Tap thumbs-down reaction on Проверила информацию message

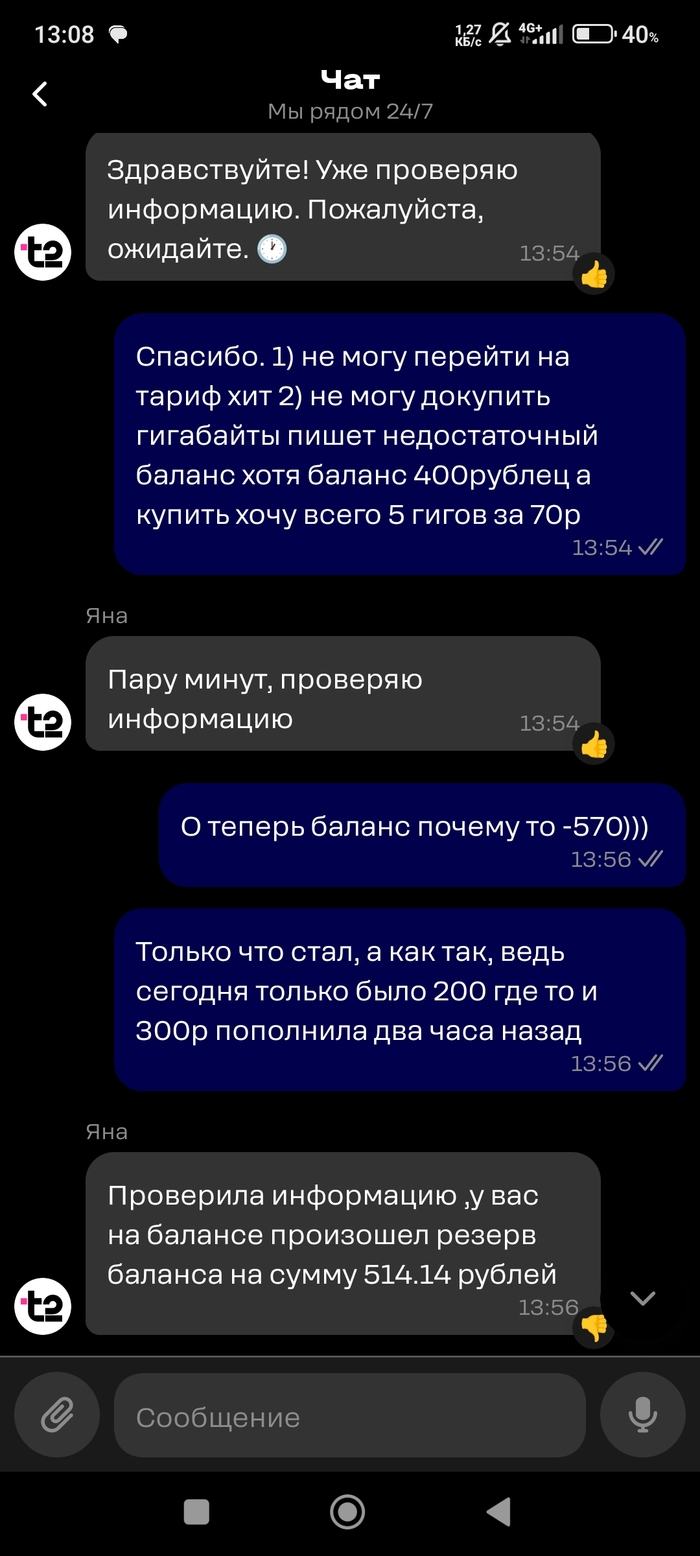tap(594, 1327)
